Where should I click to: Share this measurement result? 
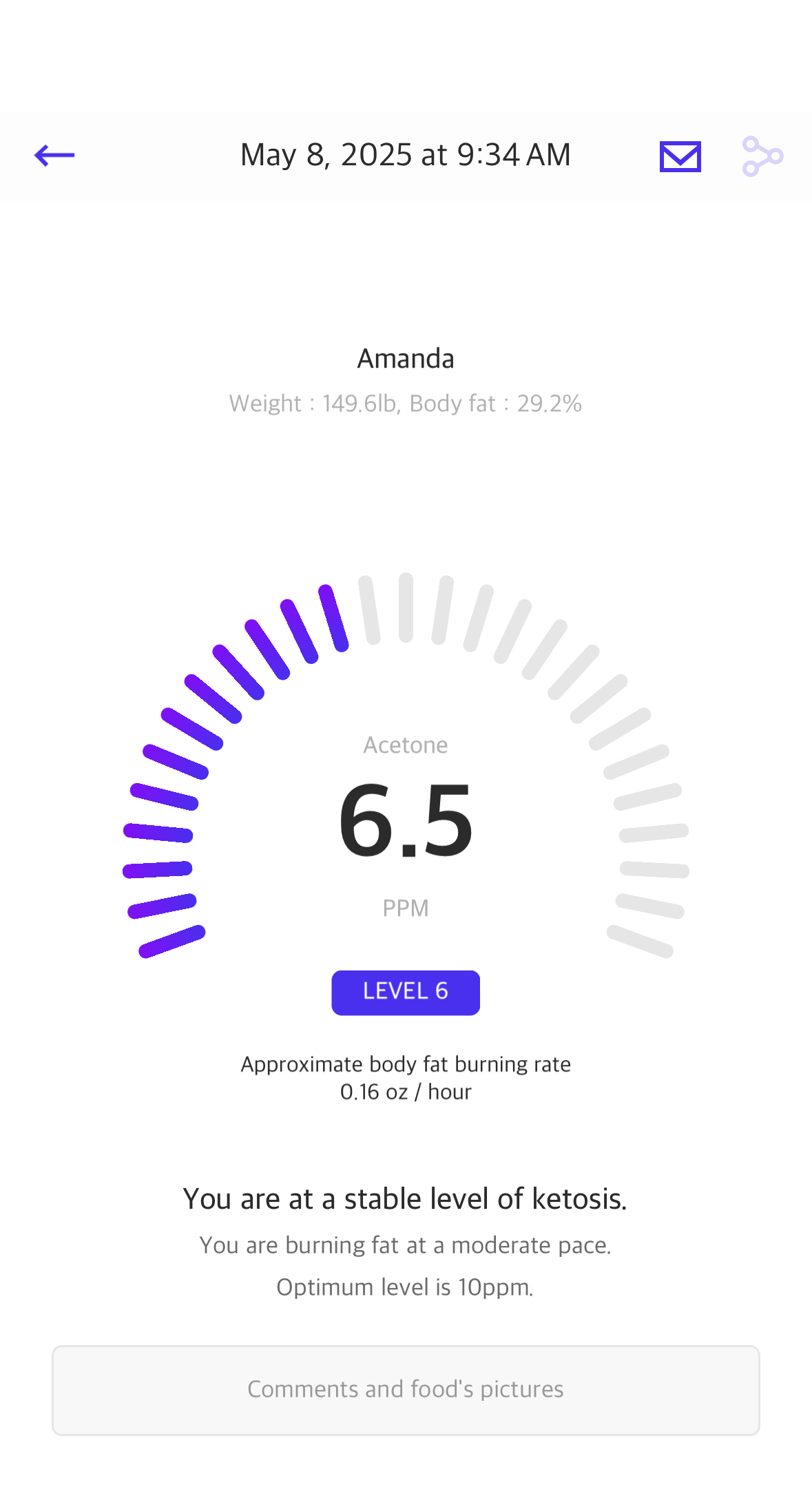coord(762,156)
